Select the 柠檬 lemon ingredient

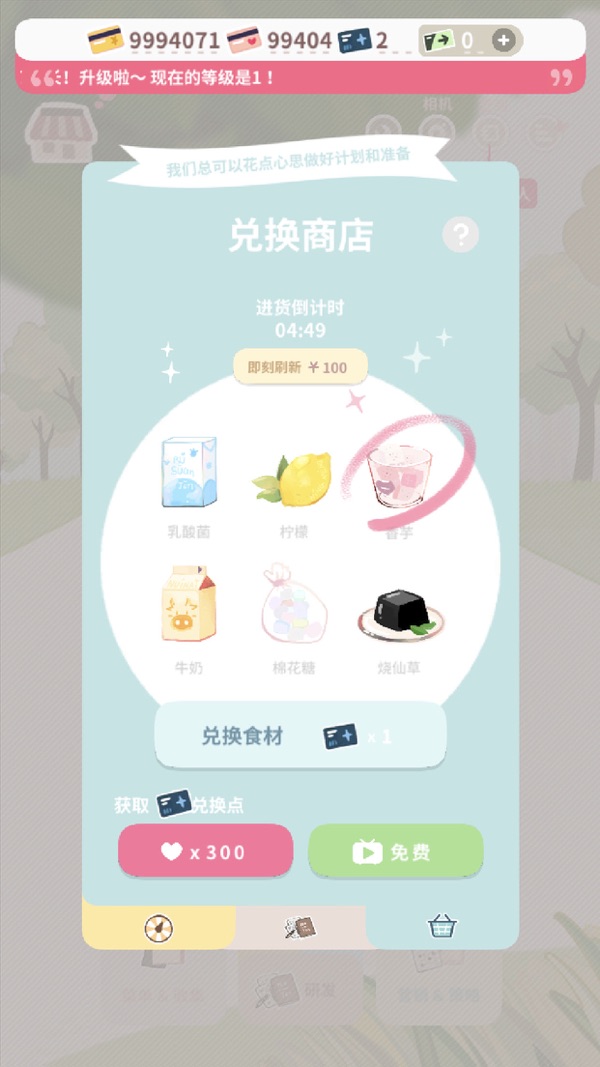pyautogui.click(x=294, y=478)
